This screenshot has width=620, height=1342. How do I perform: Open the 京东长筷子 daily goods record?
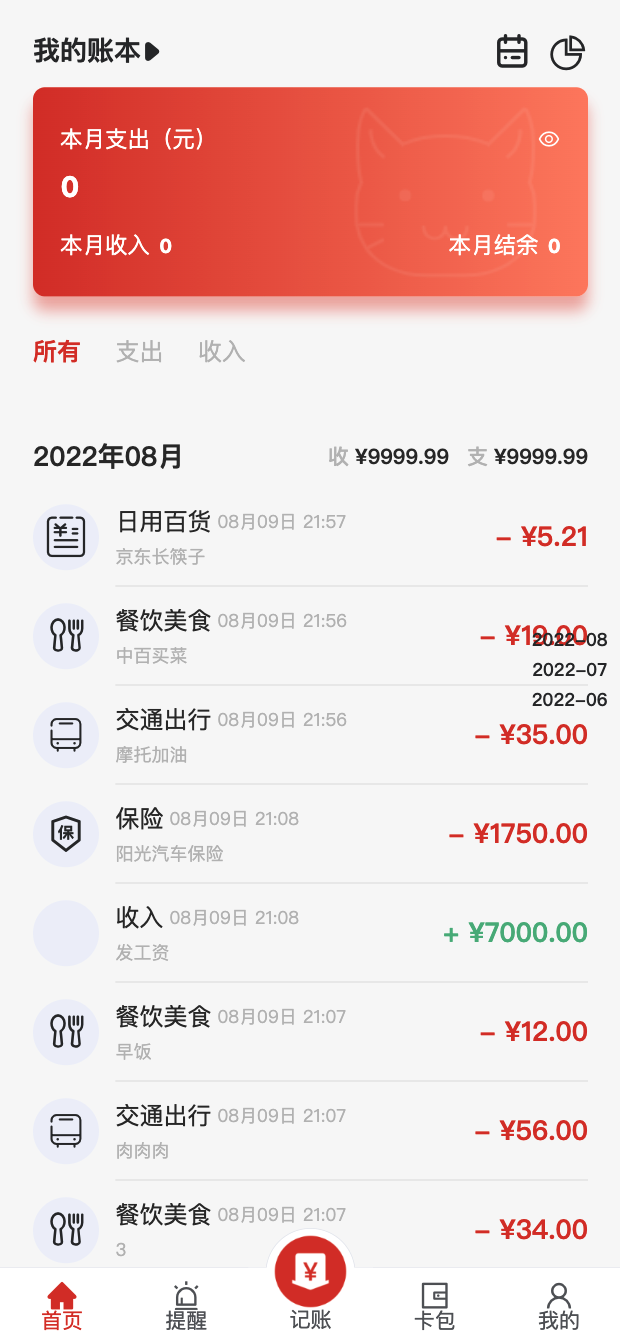pos(310,537)
